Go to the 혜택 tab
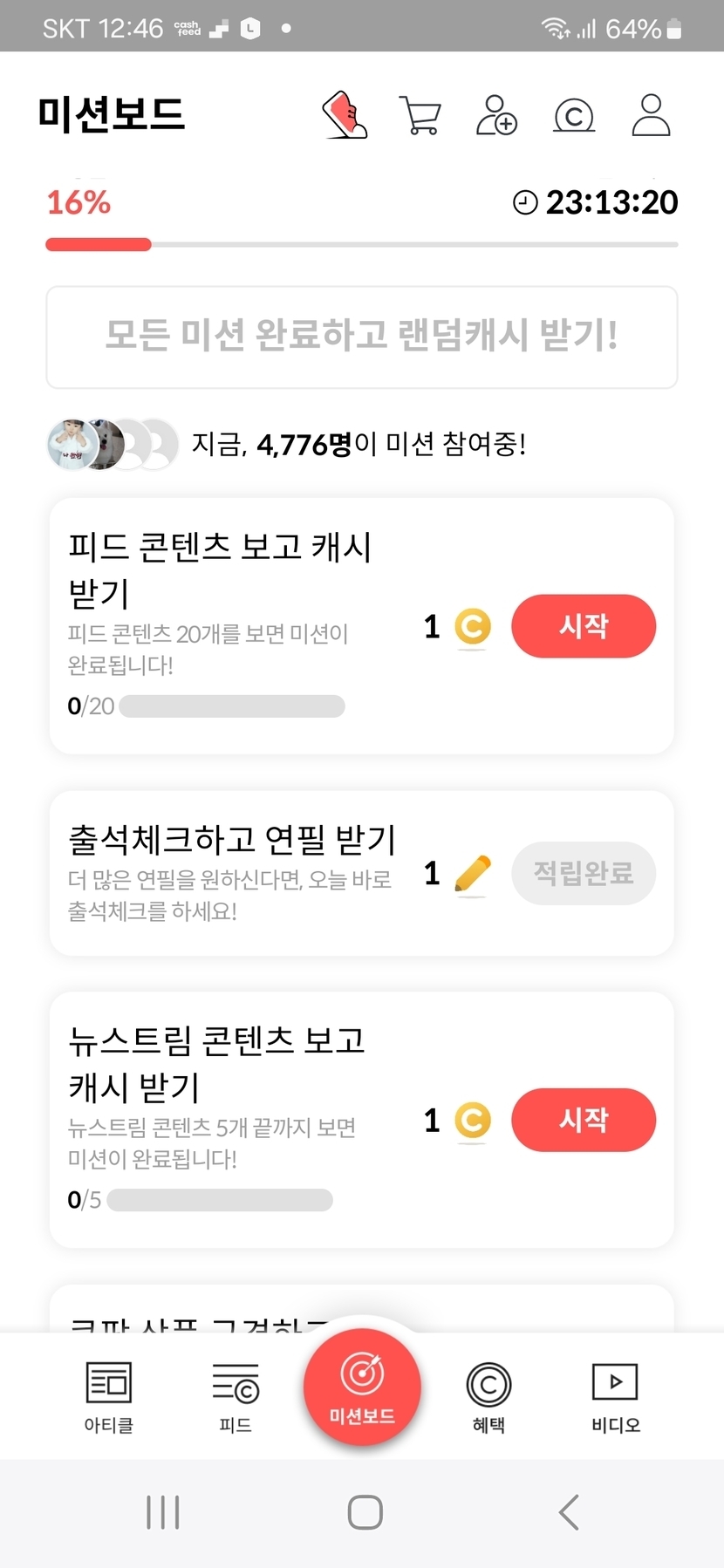 (488, 1397)
